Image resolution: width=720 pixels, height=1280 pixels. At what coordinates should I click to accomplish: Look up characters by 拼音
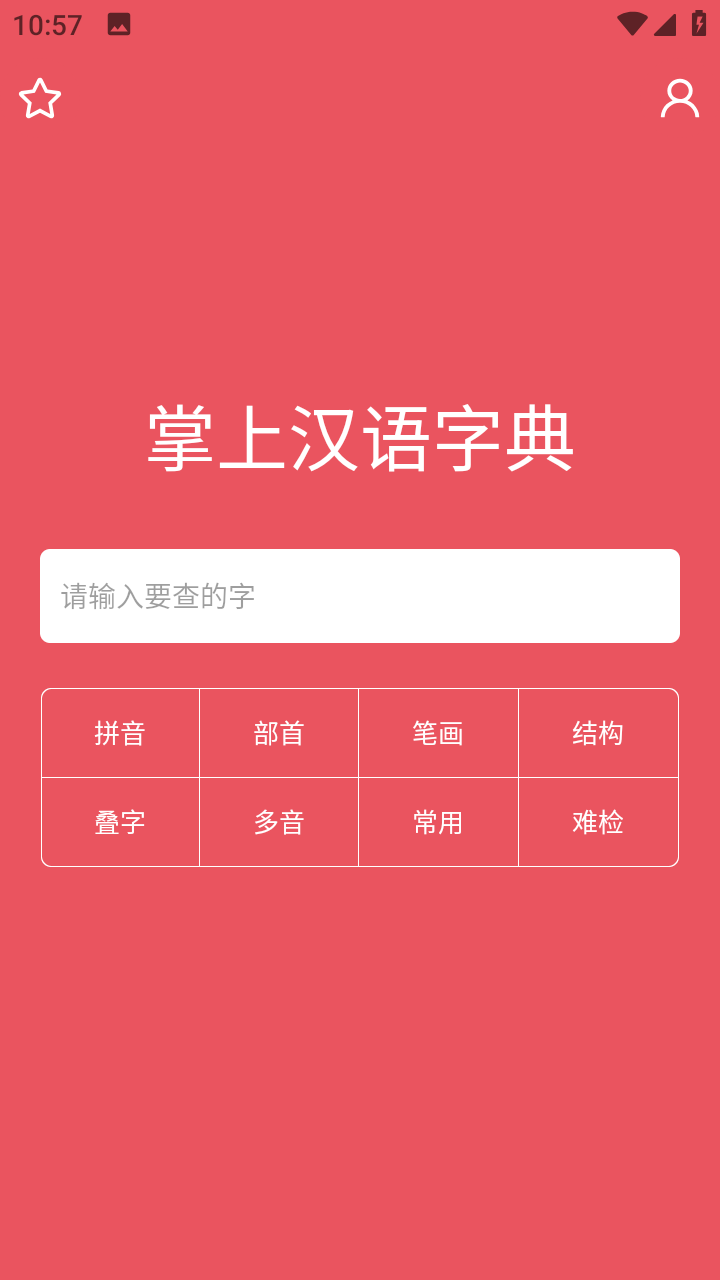tap(120, 733)
